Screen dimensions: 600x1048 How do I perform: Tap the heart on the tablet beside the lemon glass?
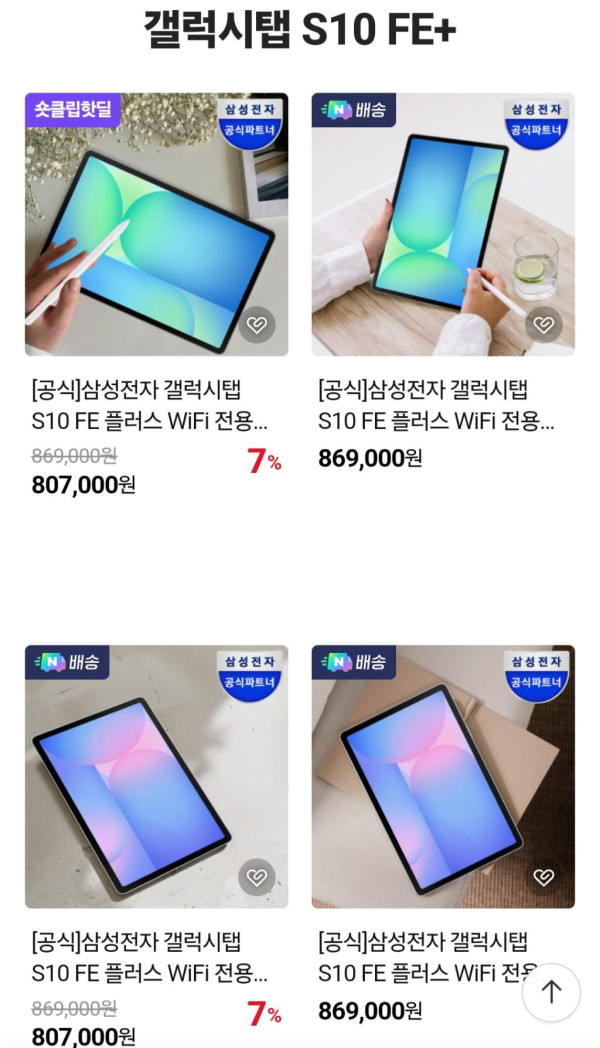click(x=543, y=325)
